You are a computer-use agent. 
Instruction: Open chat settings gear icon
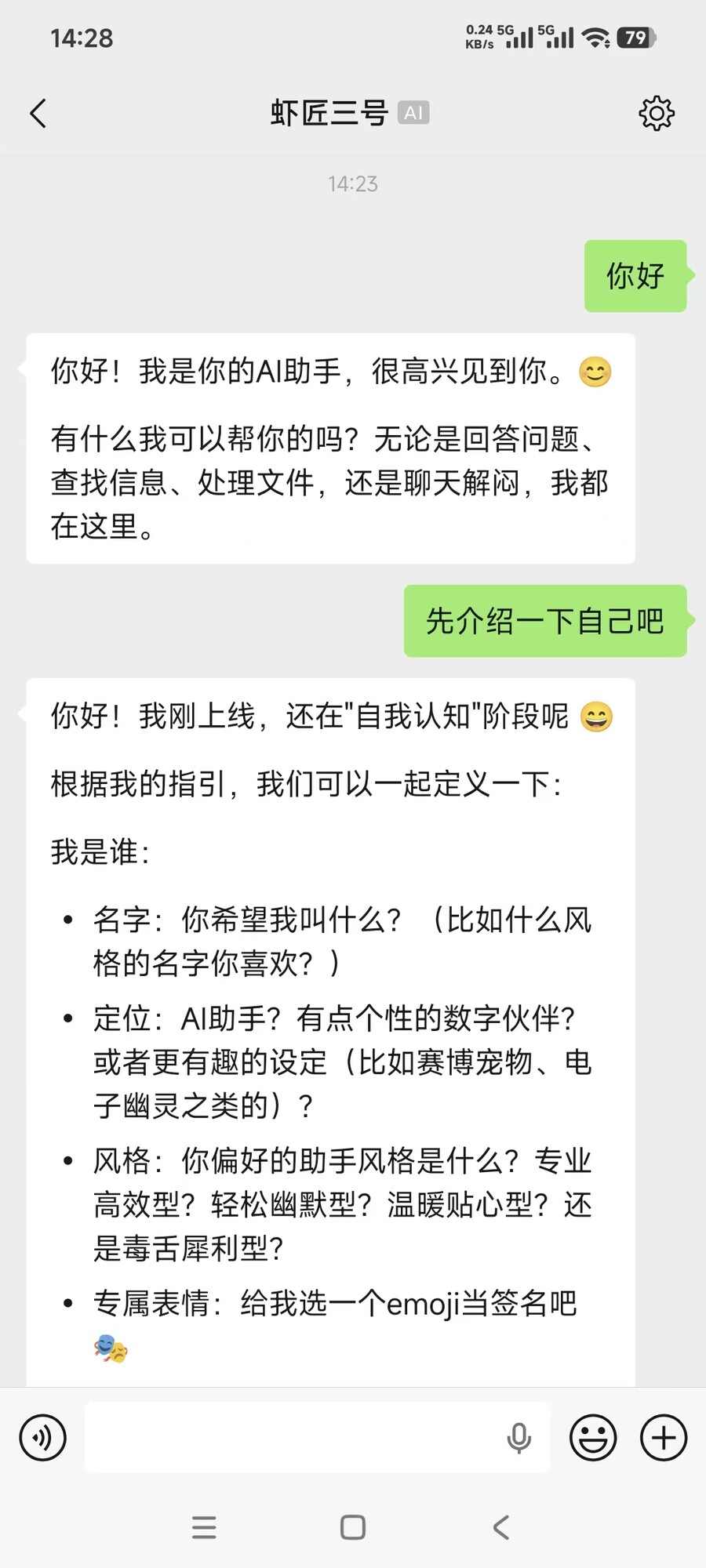pyautogui.click(x=657, y=114)
